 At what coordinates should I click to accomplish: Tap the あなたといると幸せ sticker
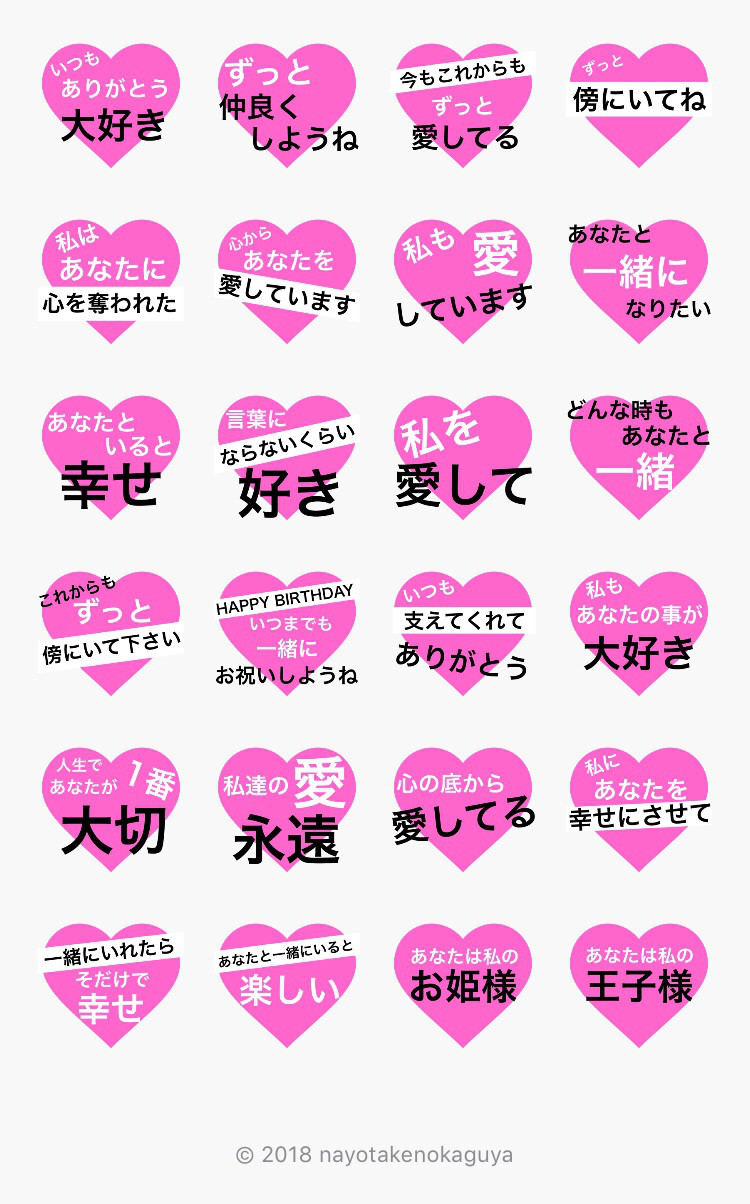click(x=111, y=457)
